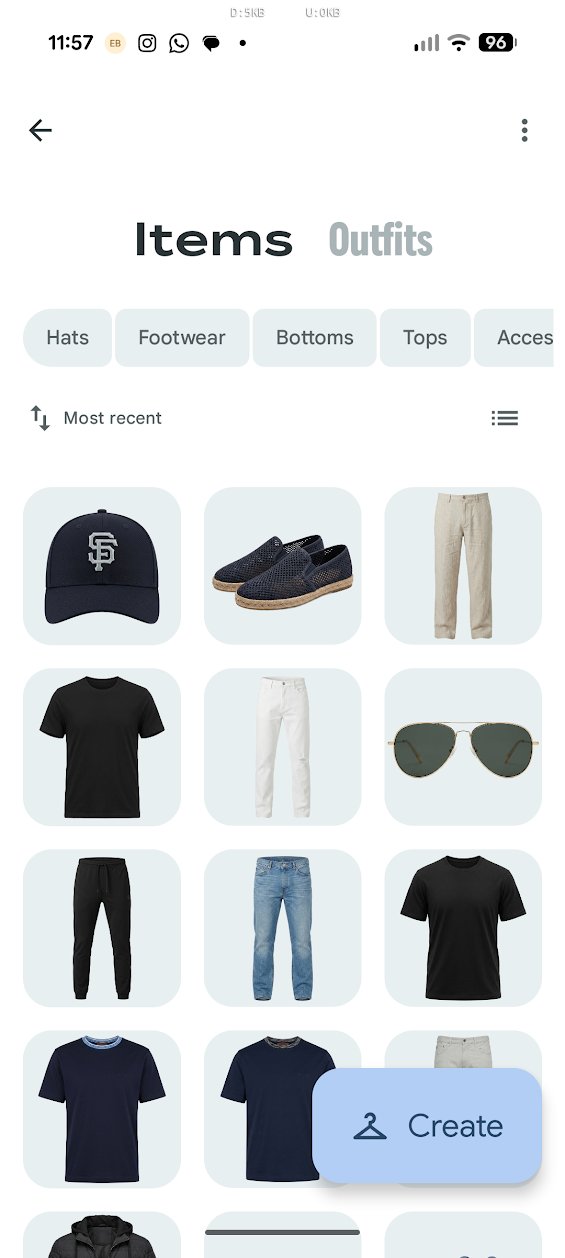Viewport: 565px width, 1258px height.
Task: Filter by Bottoms
Action: [315, 338]
